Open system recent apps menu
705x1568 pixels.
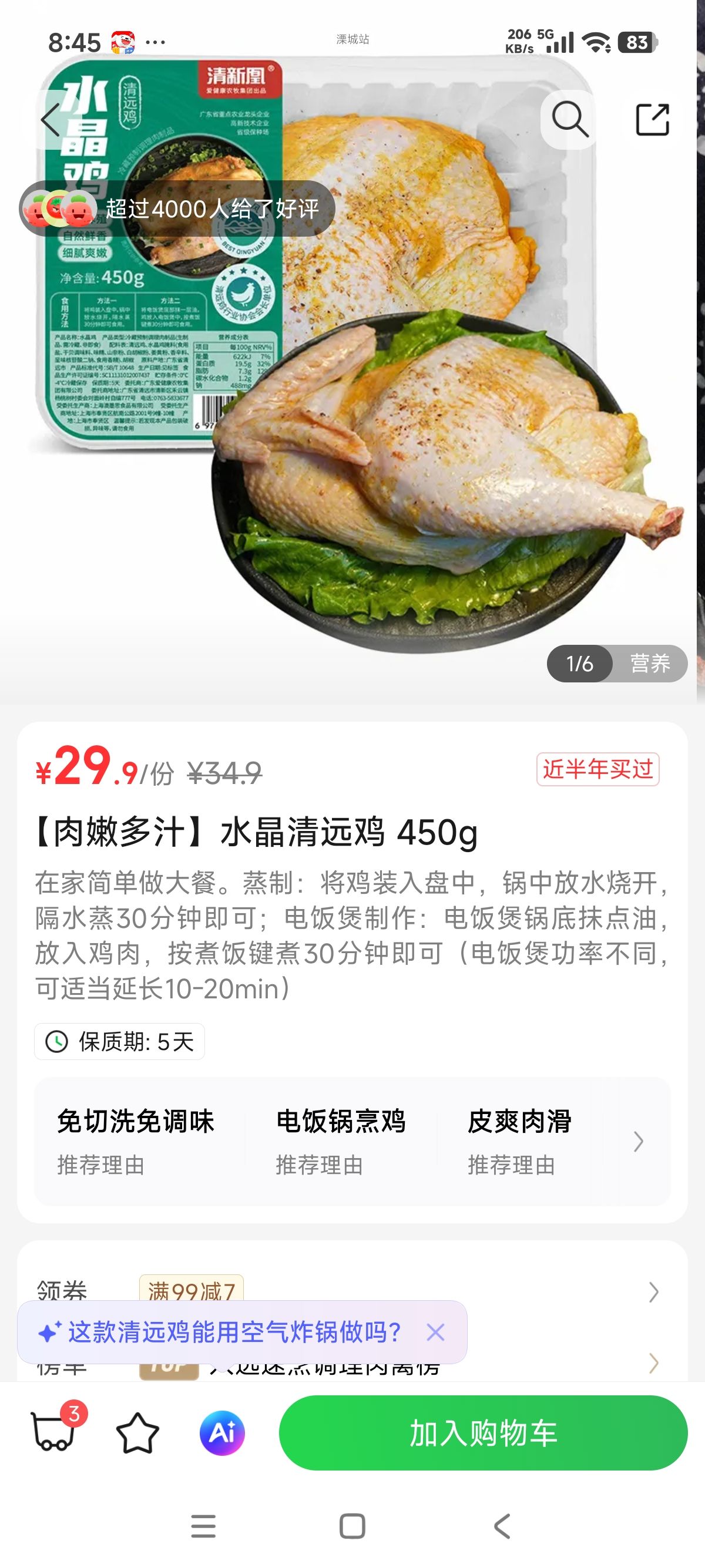203,1526
